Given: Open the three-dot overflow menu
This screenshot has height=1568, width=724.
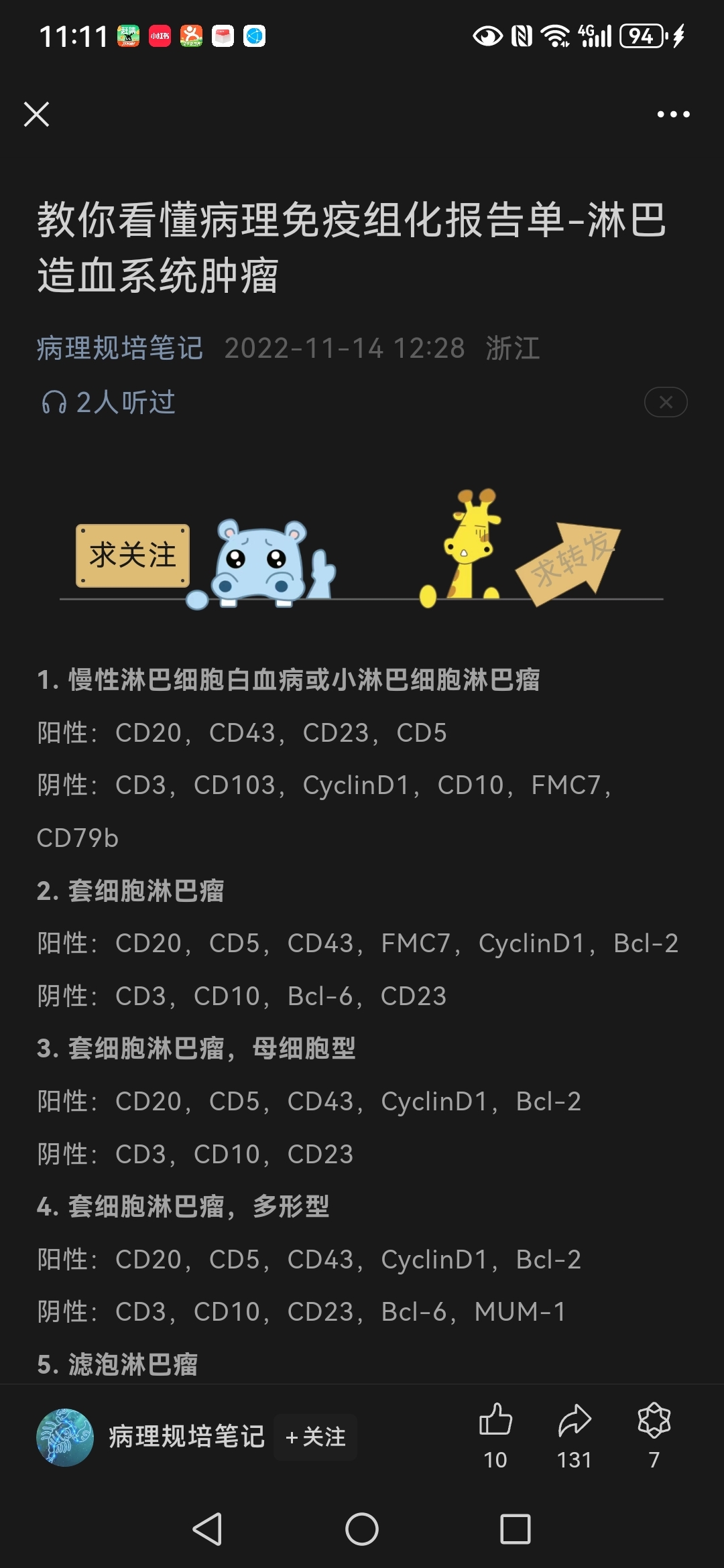Looking at the screenshot, I should (x=673, y=115).
